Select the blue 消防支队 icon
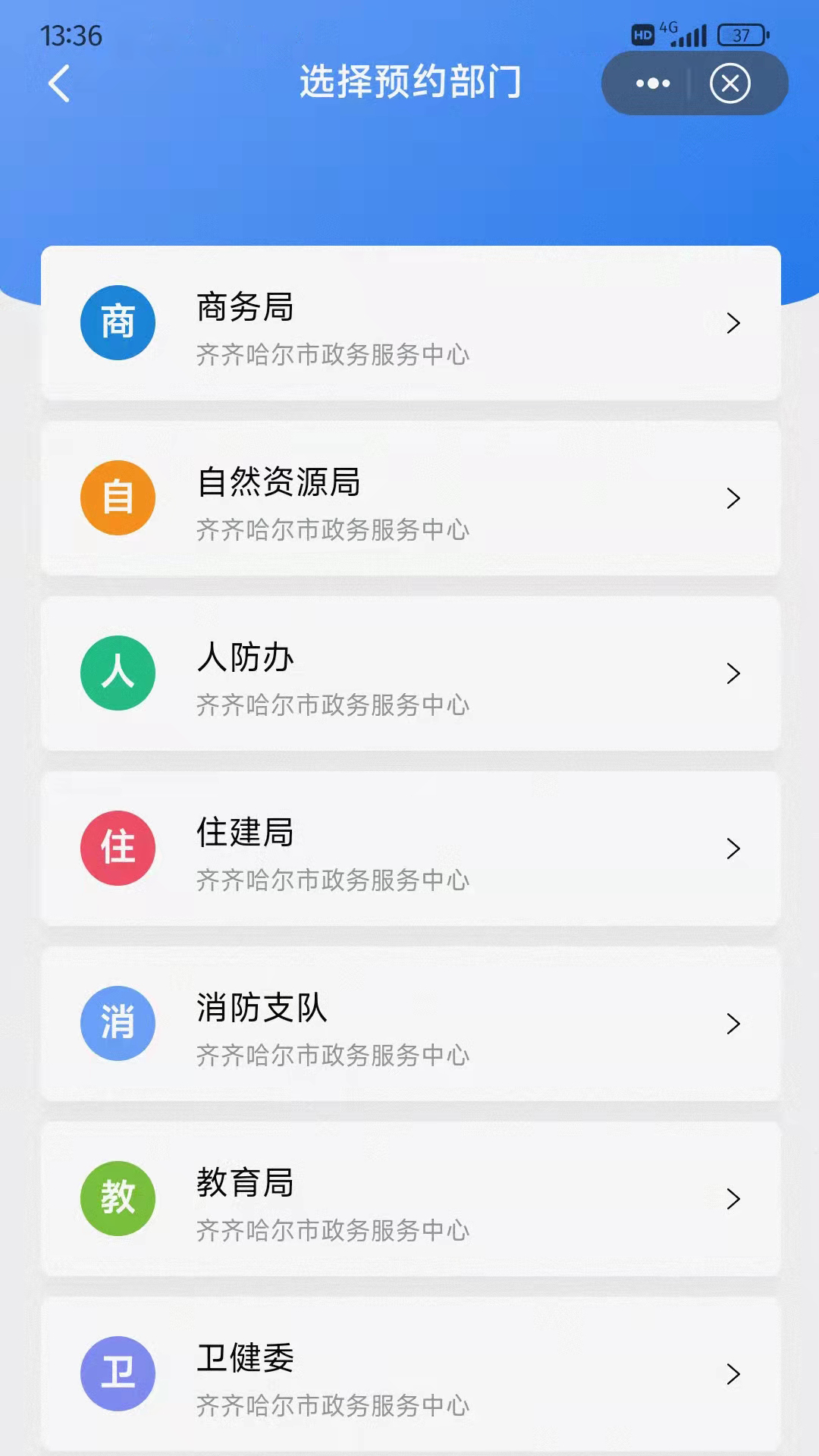Viewport: 819px width, 1456px height. (x=118, y=1023)
